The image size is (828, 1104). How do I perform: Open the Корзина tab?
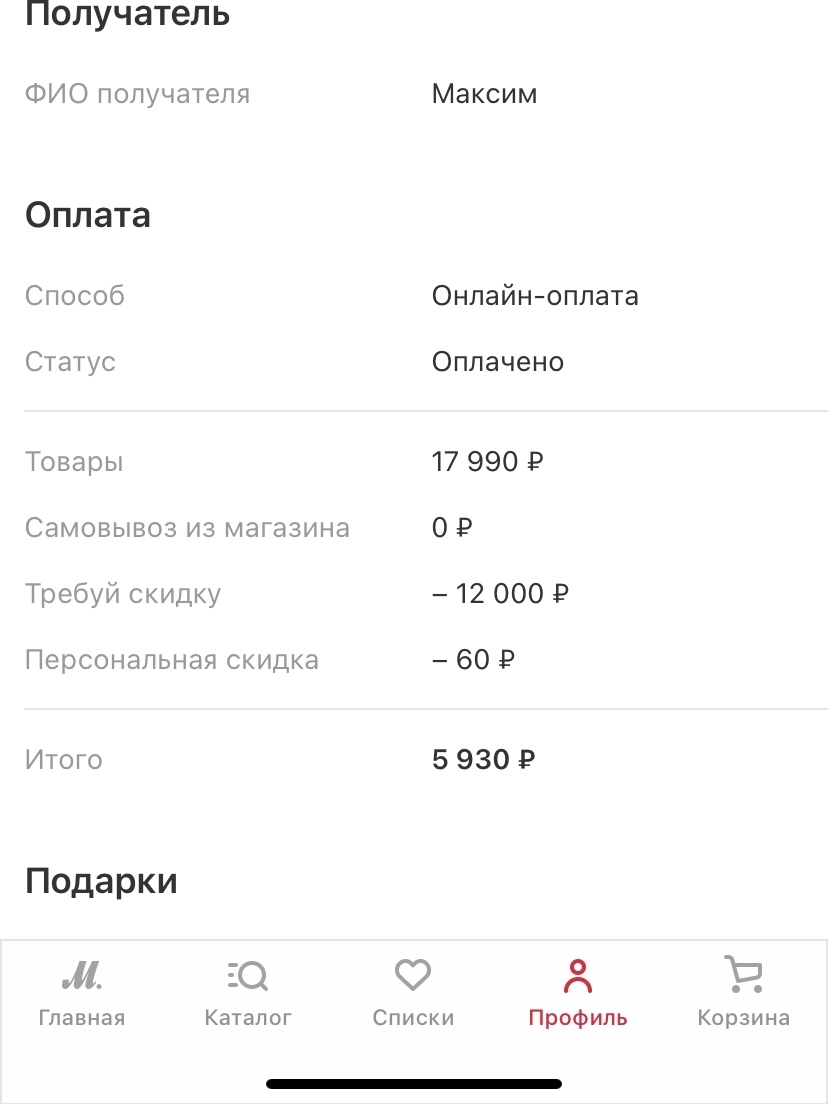(x=743, y=992)
